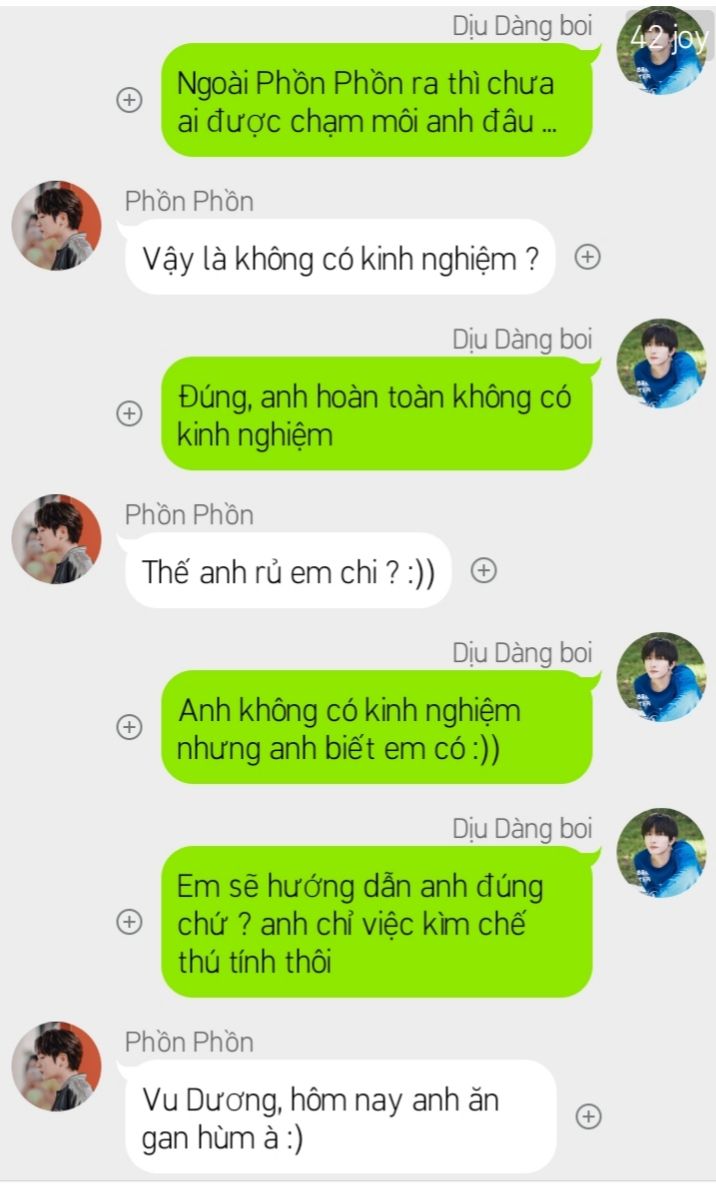This screenshot has height=1184, width=716.
Task: Tap plus icon beside 'Thế anh rủ em chi ?'
Action: pos(483,570)
